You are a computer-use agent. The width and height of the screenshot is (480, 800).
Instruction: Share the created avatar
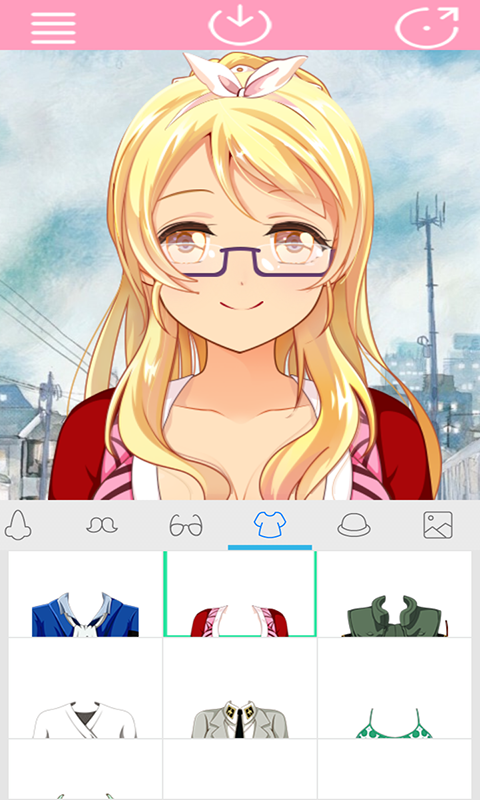[427, 27]
